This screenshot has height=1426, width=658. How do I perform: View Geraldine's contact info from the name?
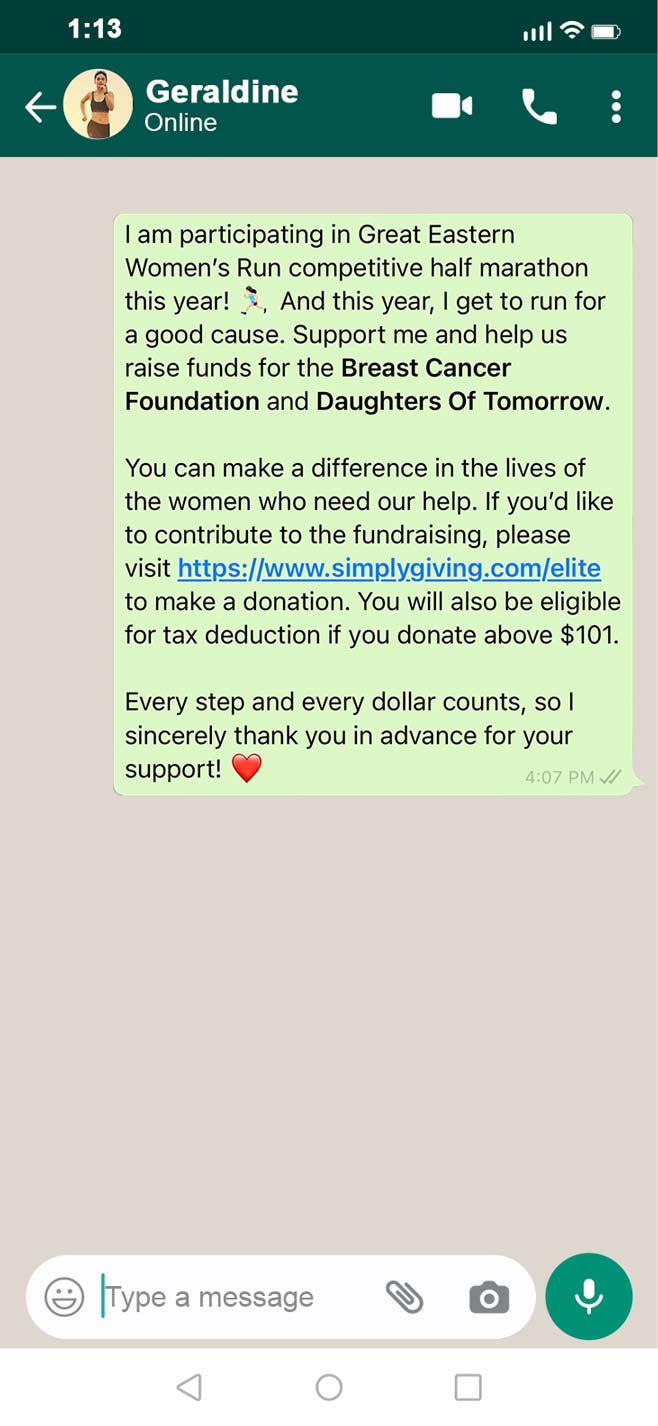[222, 92]
